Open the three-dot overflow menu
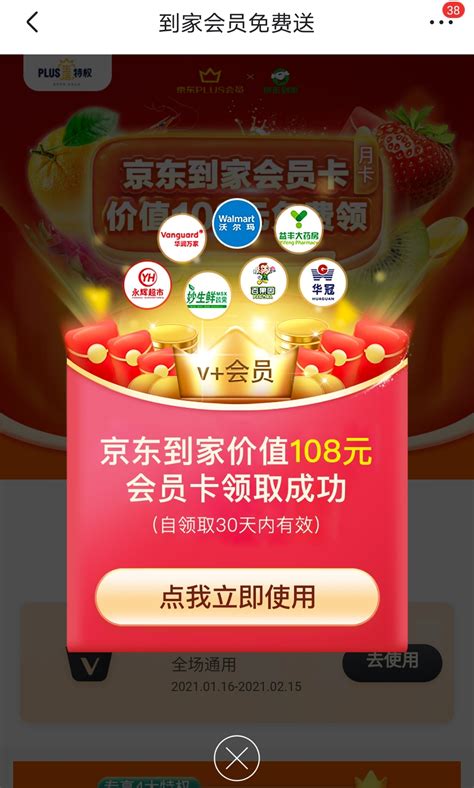Viewport: 474px width, 788px height. (x=441, y=23)
